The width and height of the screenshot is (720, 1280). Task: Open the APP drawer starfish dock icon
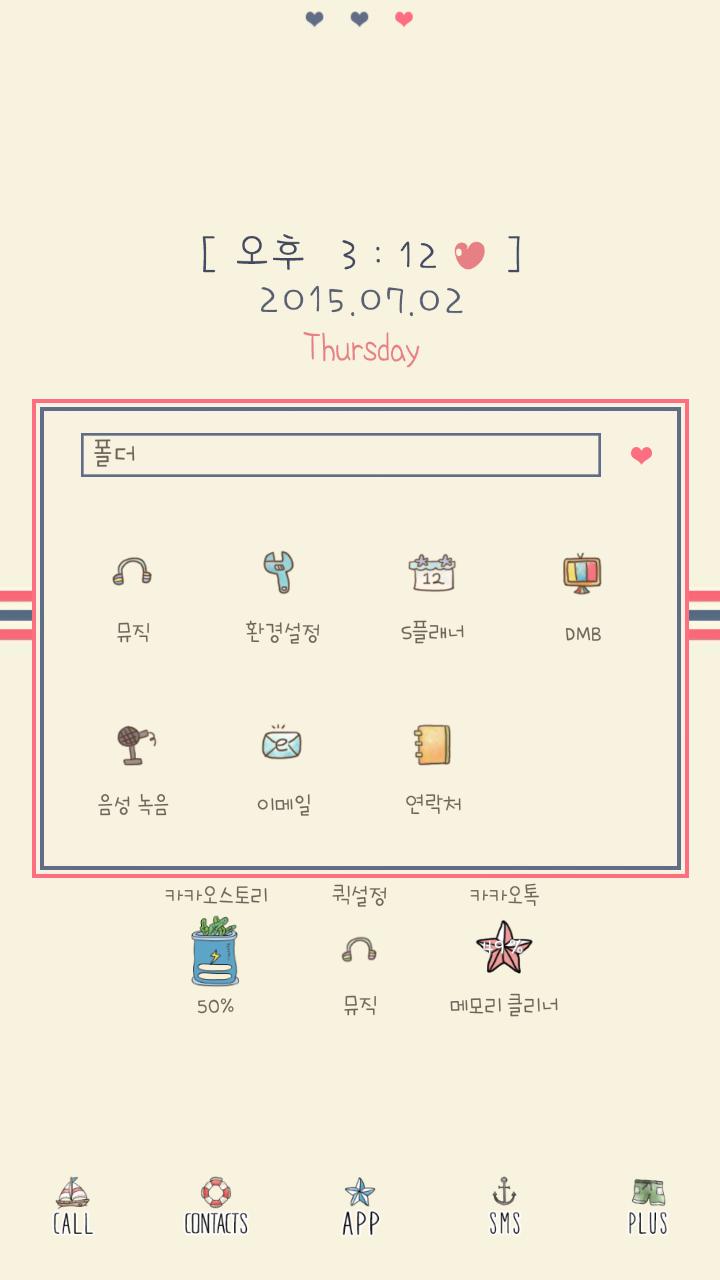click(360, 1195)
